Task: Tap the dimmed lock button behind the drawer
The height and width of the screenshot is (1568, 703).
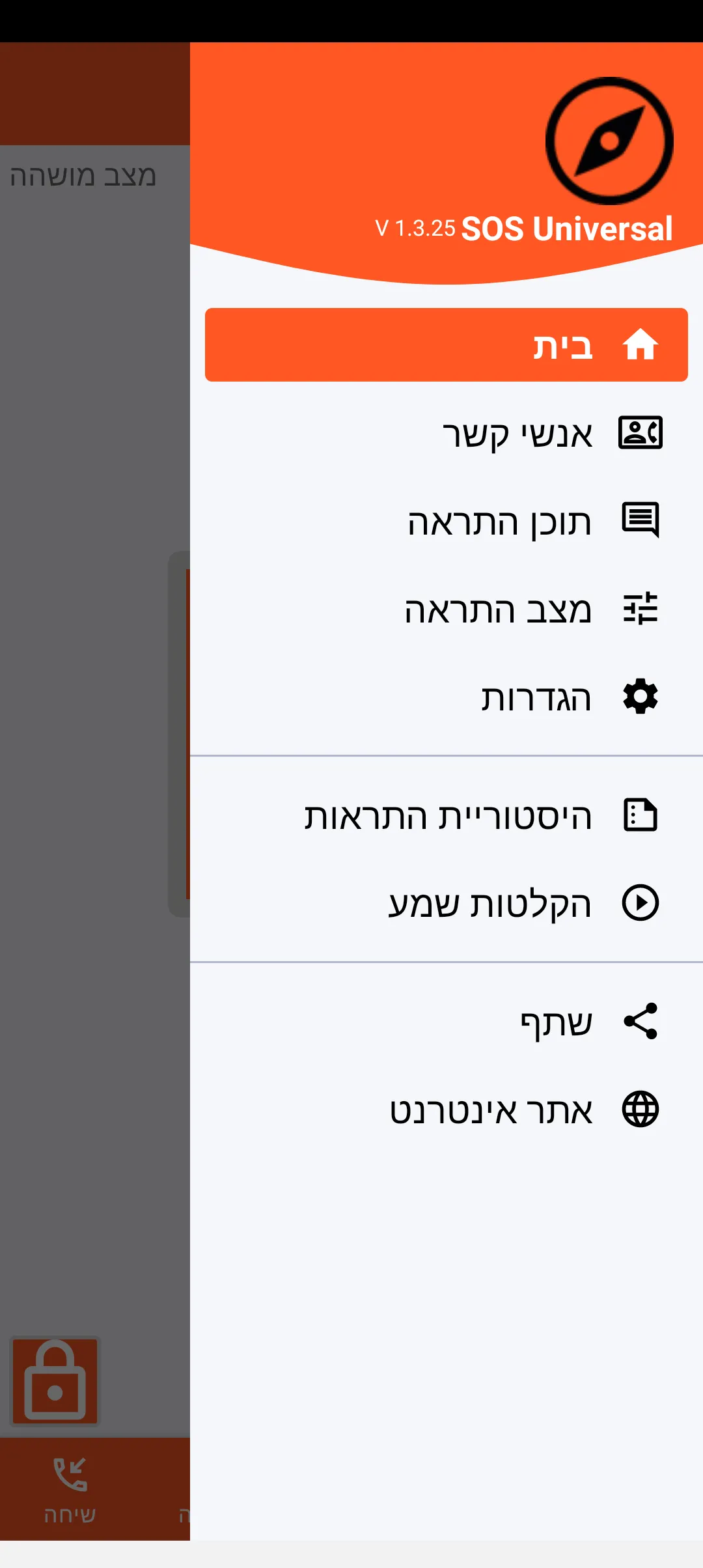Action: click(x=55, y=1381)
